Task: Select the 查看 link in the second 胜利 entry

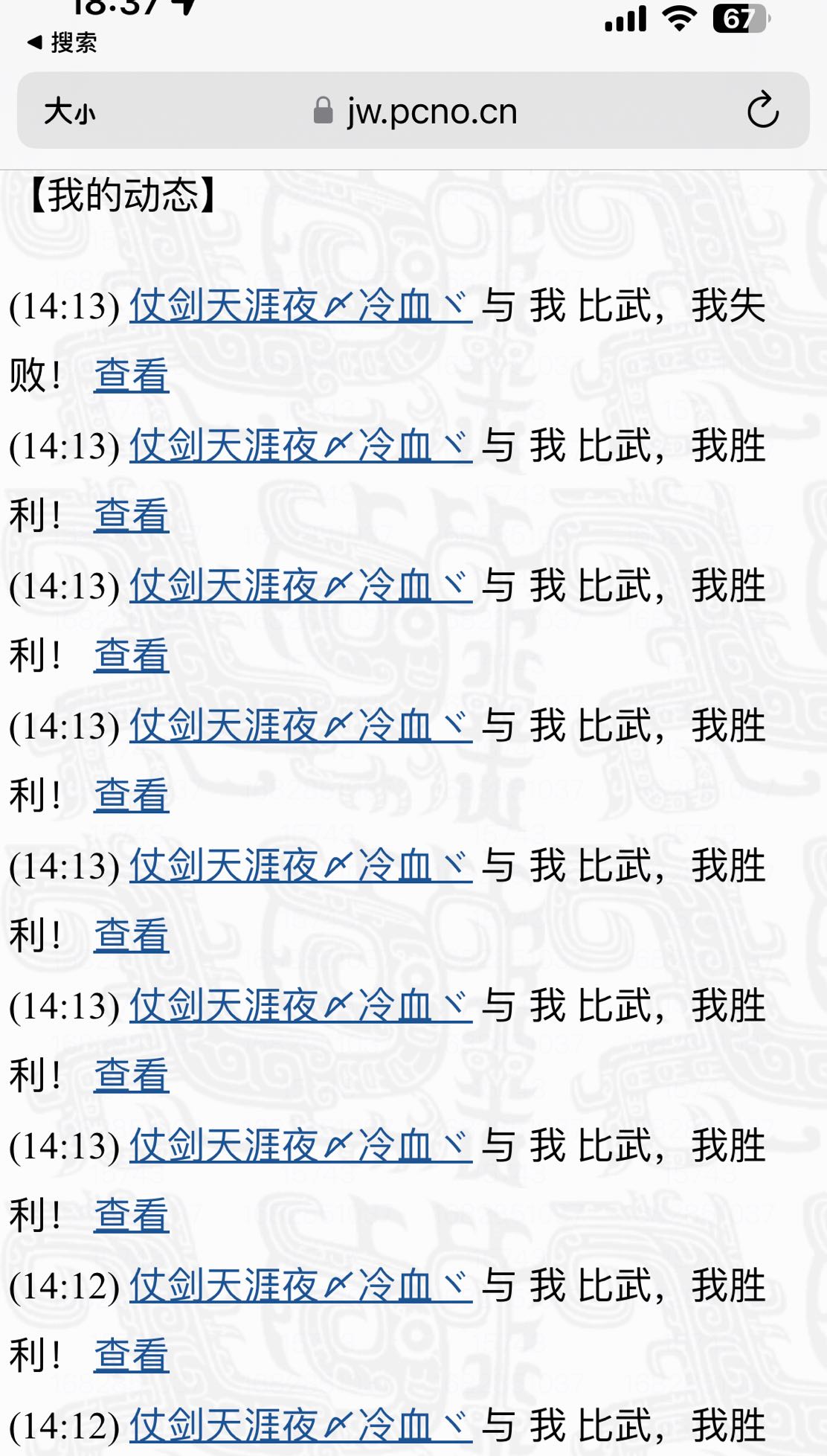Action: (130, 514)
